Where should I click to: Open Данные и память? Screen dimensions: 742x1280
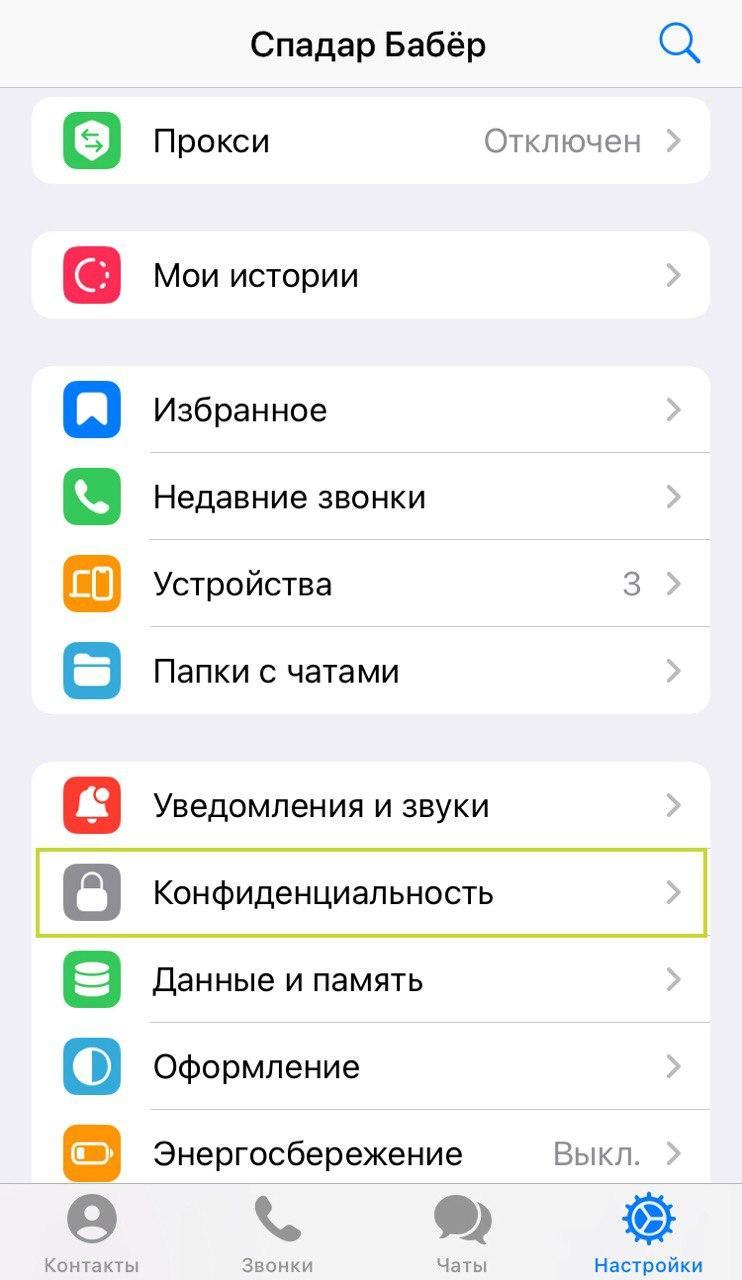click(x=371, y=979)
